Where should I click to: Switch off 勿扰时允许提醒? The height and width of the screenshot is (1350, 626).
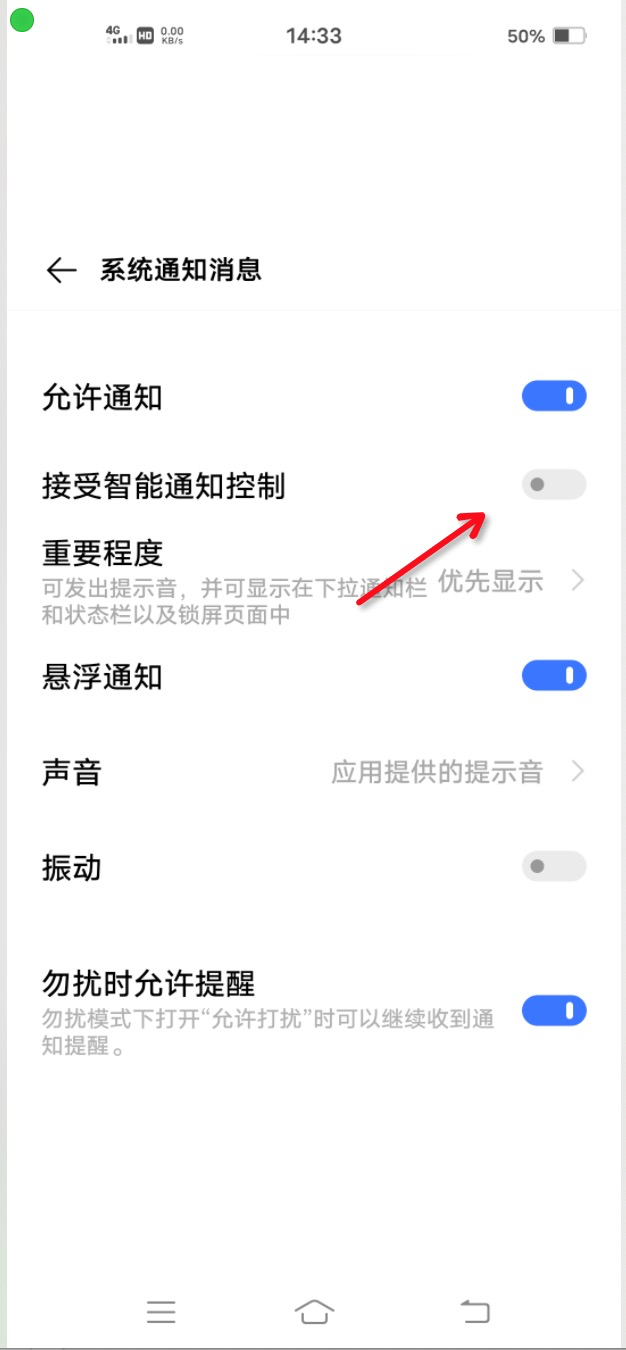click(x=554, y=1011)
